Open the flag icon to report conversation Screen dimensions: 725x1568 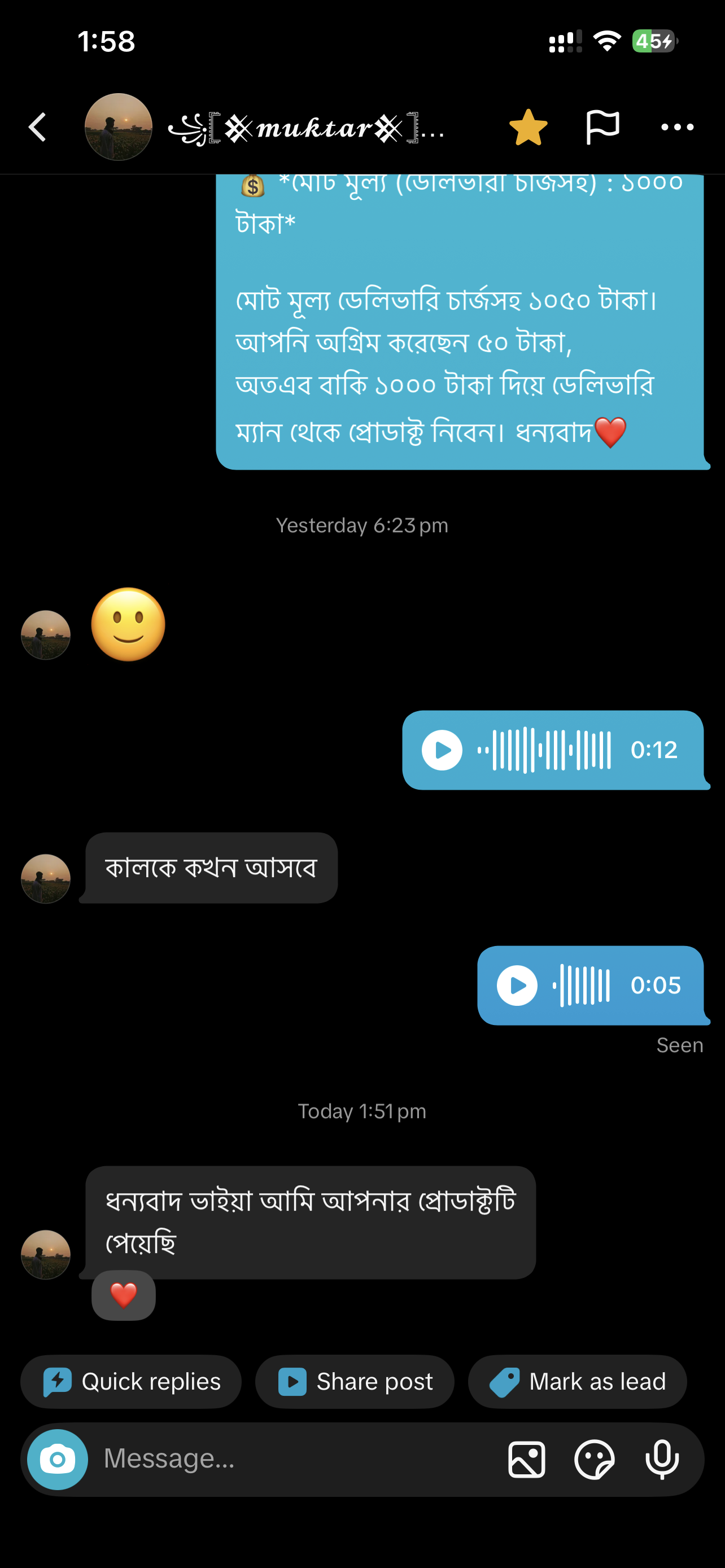(x=603, y=126)
